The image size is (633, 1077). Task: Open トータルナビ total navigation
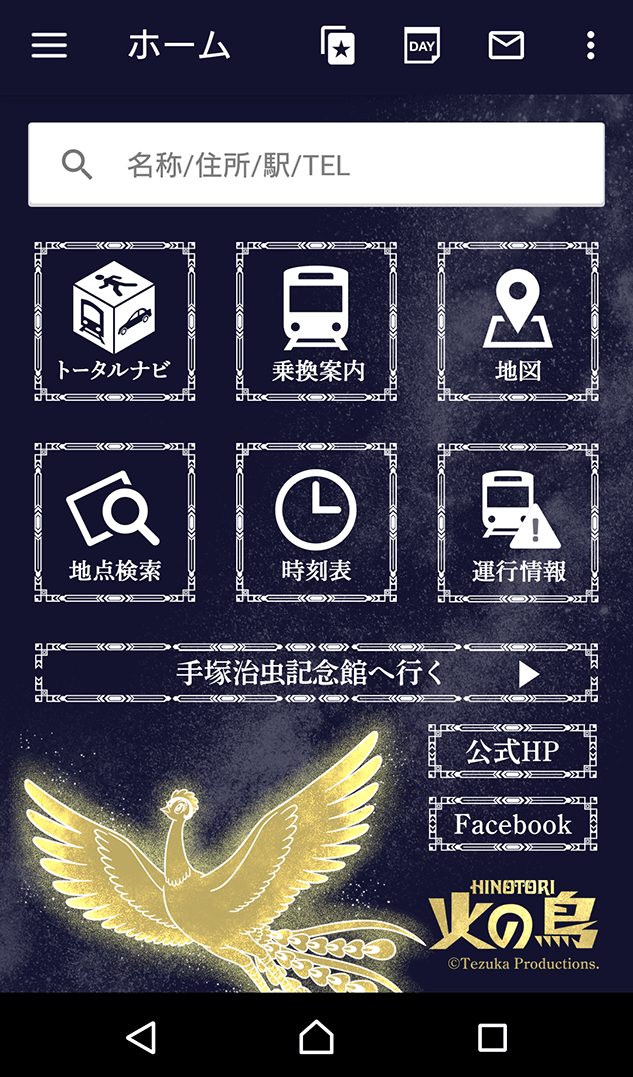coord(114,322)
